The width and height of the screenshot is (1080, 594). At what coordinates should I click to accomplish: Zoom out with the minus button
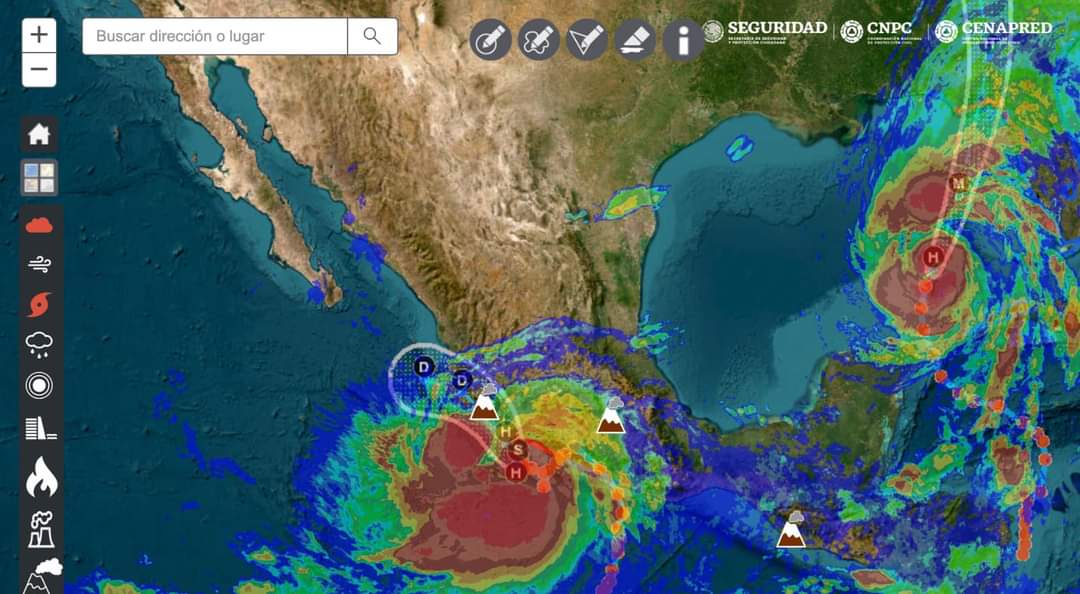point(39,70)
